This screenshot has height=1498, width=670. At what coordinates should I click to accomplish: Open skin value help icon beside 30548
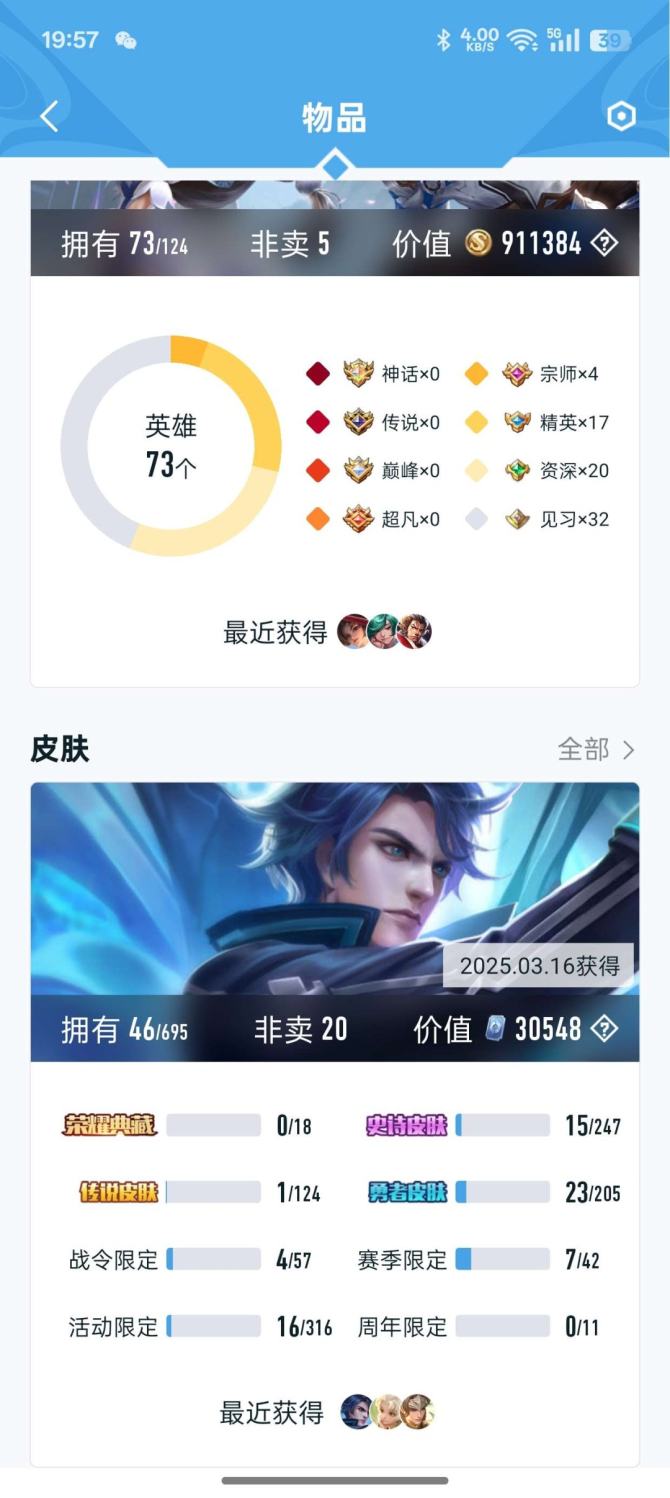605,1028
